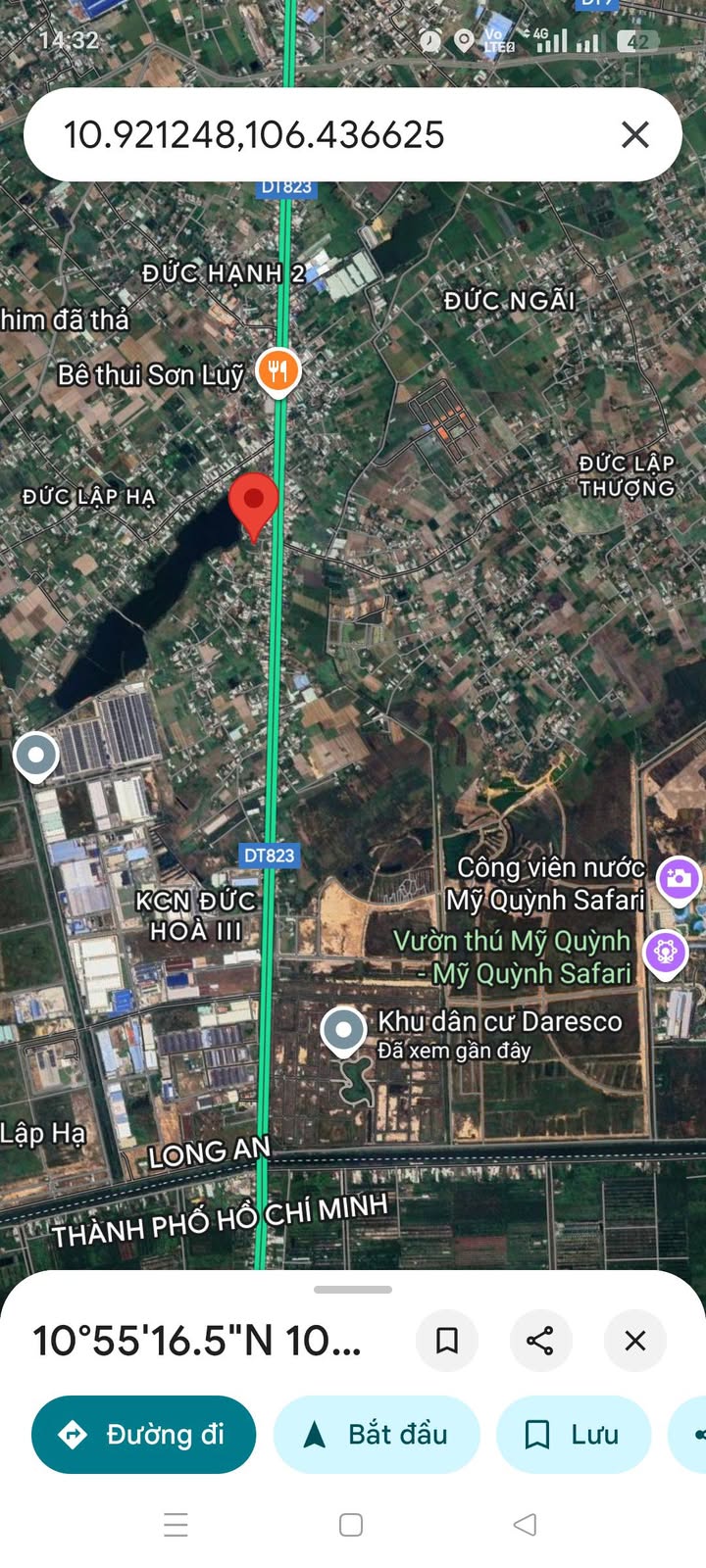Tap the Lưu save chip

(574, 1435)
